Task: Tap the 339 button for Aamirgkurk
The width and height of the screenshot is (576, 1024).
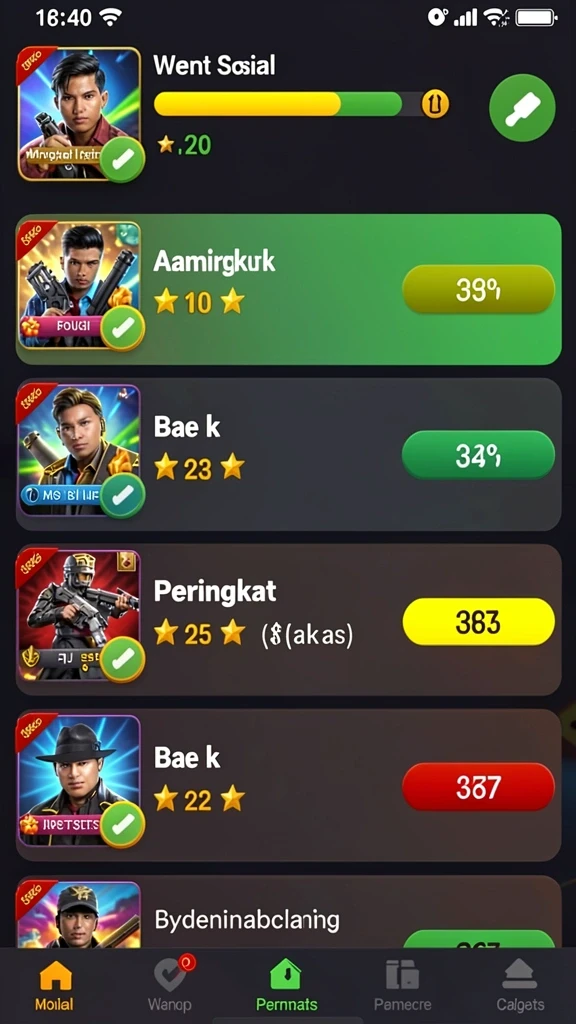Action: coord(478,291)
